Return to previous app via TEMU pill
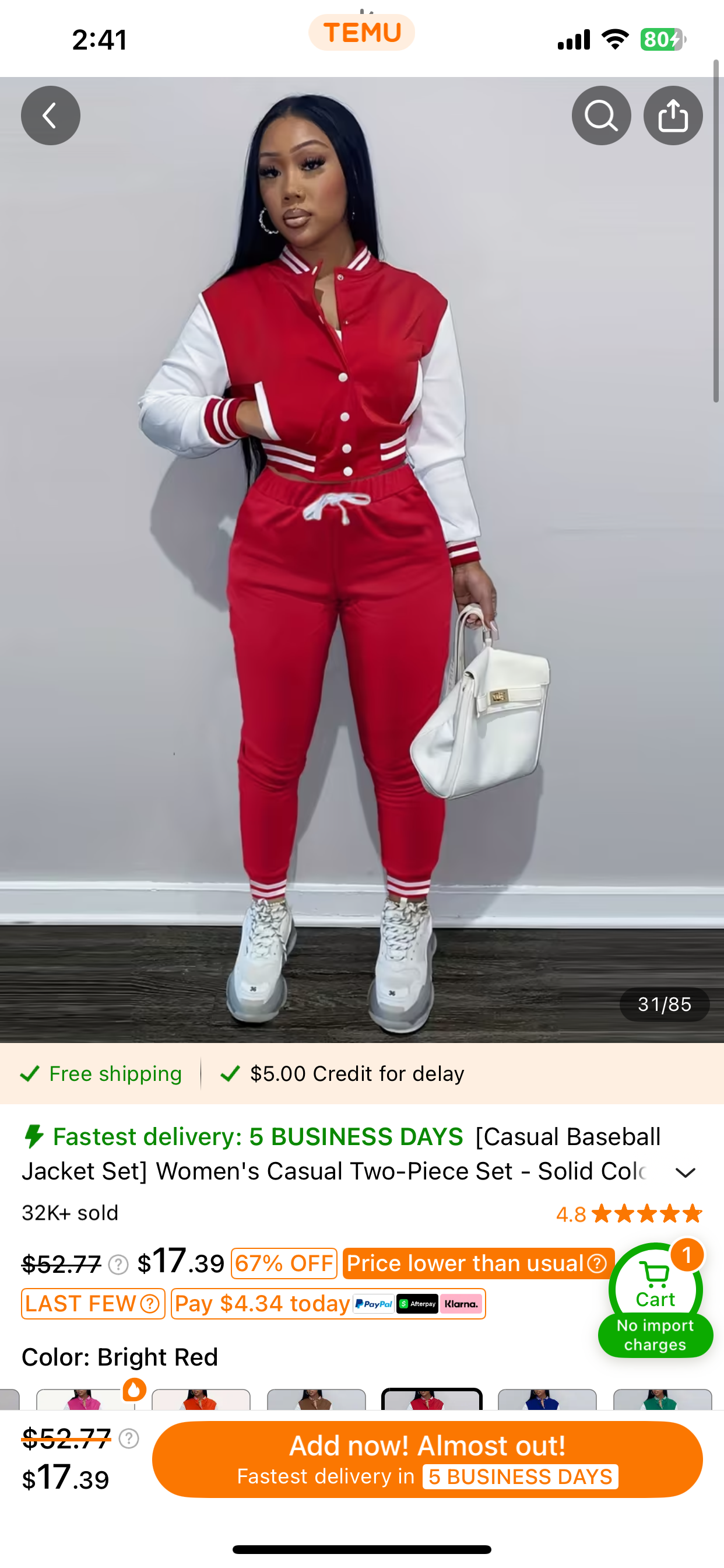This screenshot has height=1568, width=724. 361,32
